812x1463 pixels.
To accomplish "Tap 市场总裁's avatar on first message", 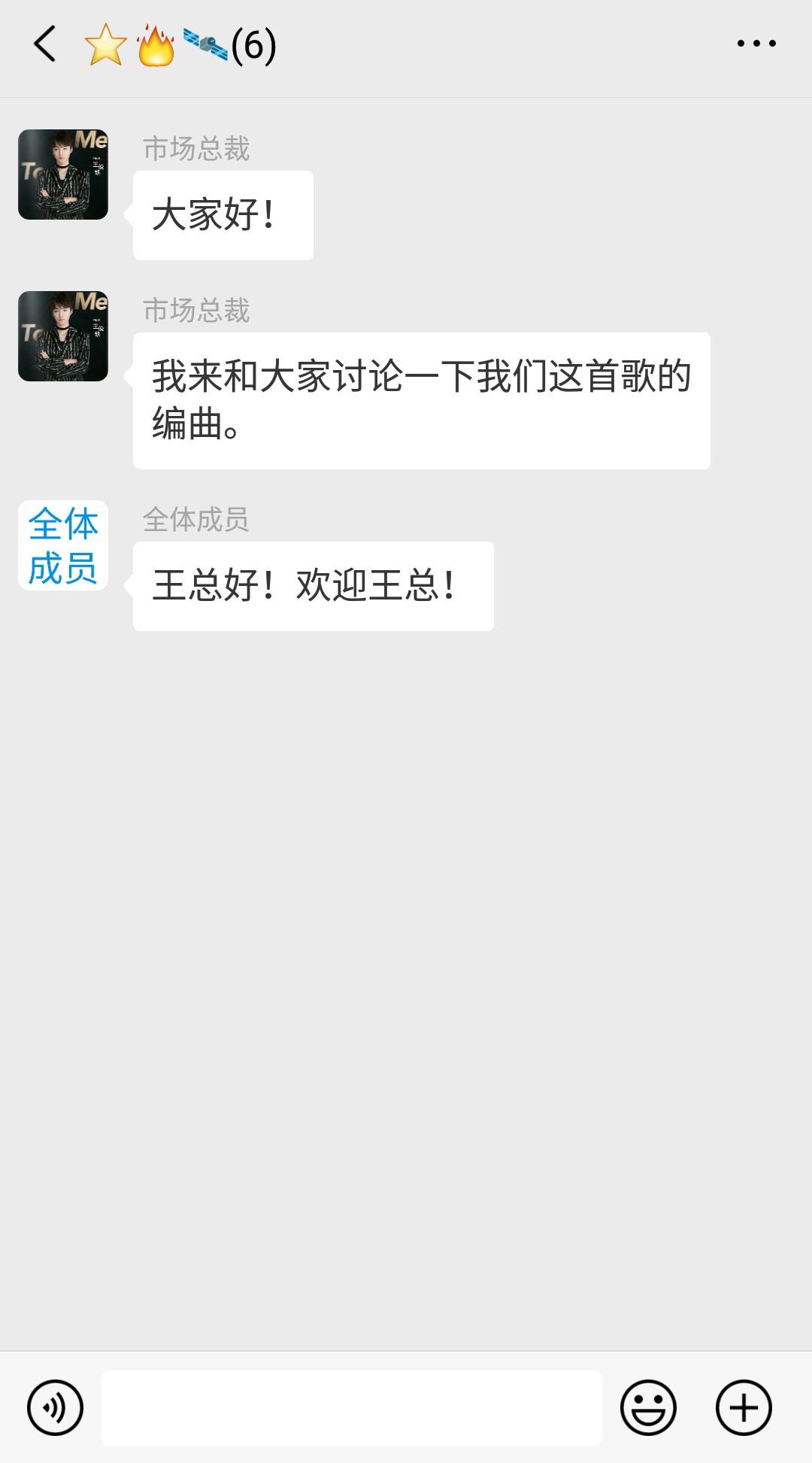I will point(62,175).
